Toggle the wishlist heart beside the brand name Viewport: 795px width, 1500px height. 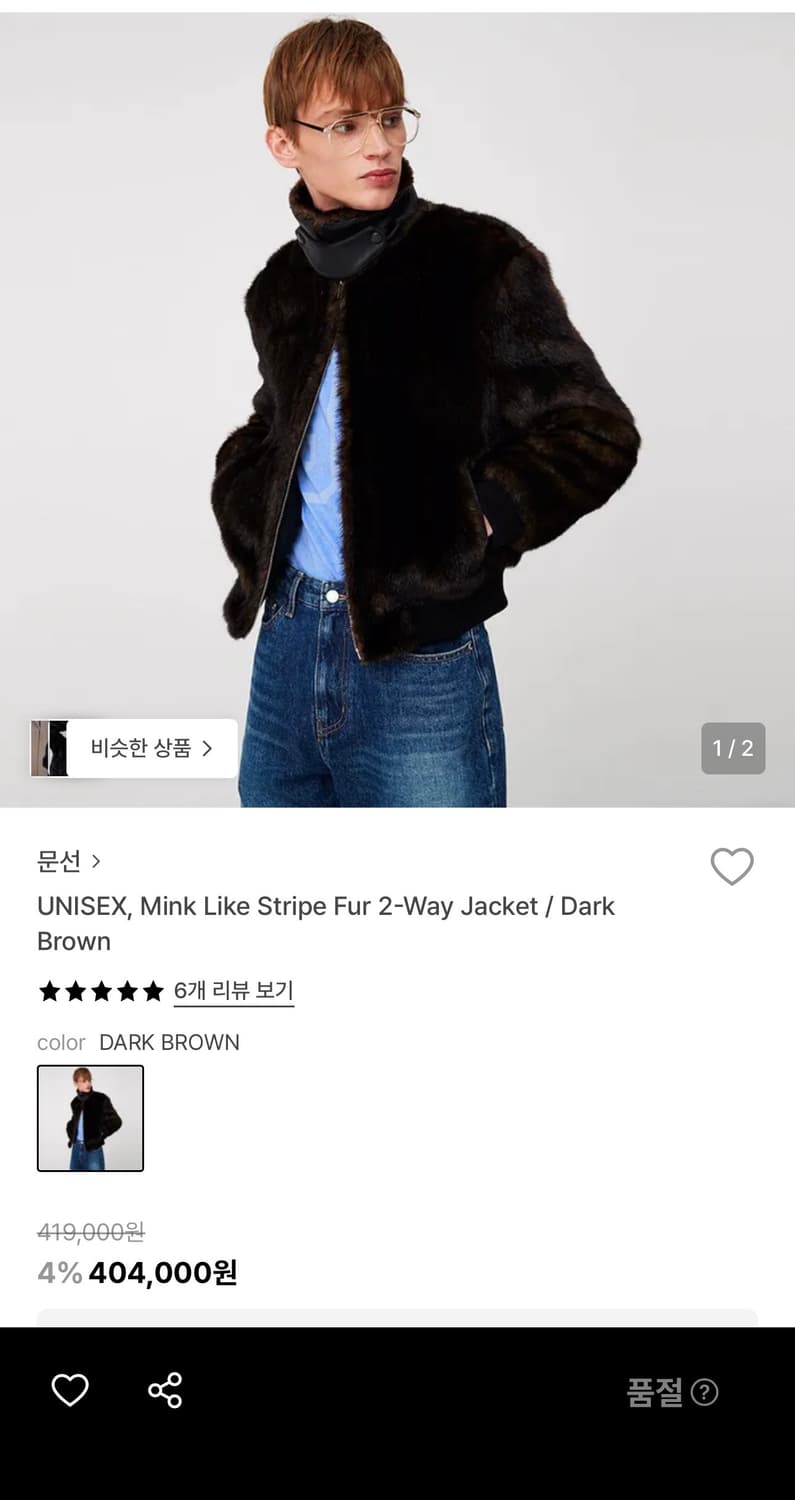pos(733,867)
